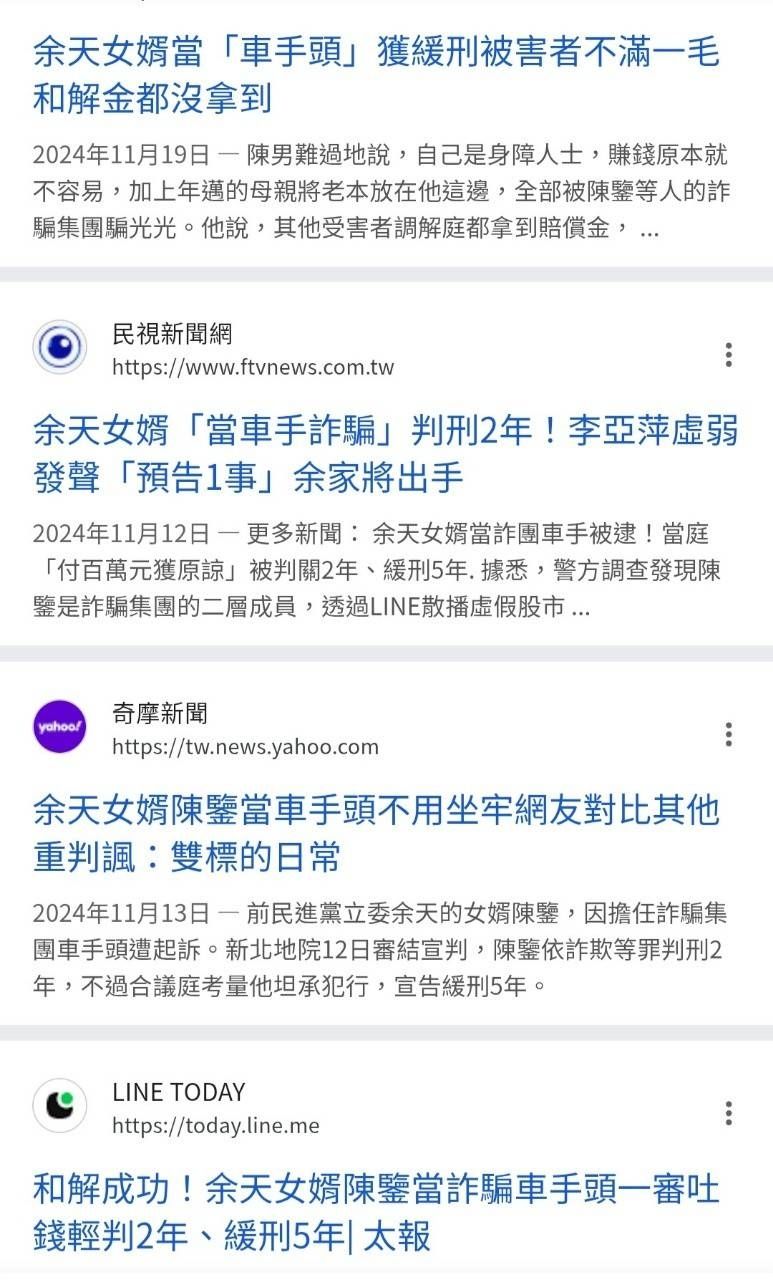Open overflow menu for LINE TODAY result
773x1280 pixels.
[x=729, y=1112]
